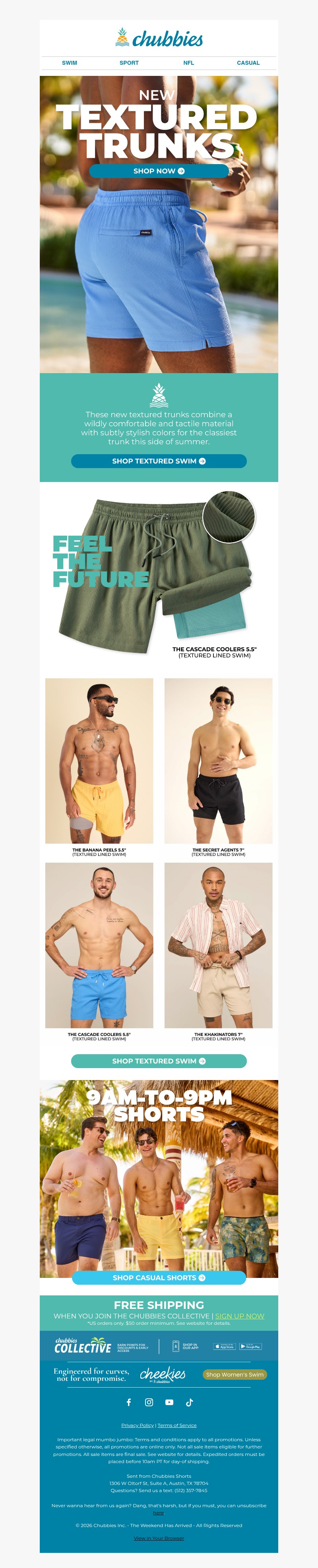Open Chubbies Instagram profile
Viewport: 318px width, 1568px height.
pyautogui.click(x=149, y=1402)
